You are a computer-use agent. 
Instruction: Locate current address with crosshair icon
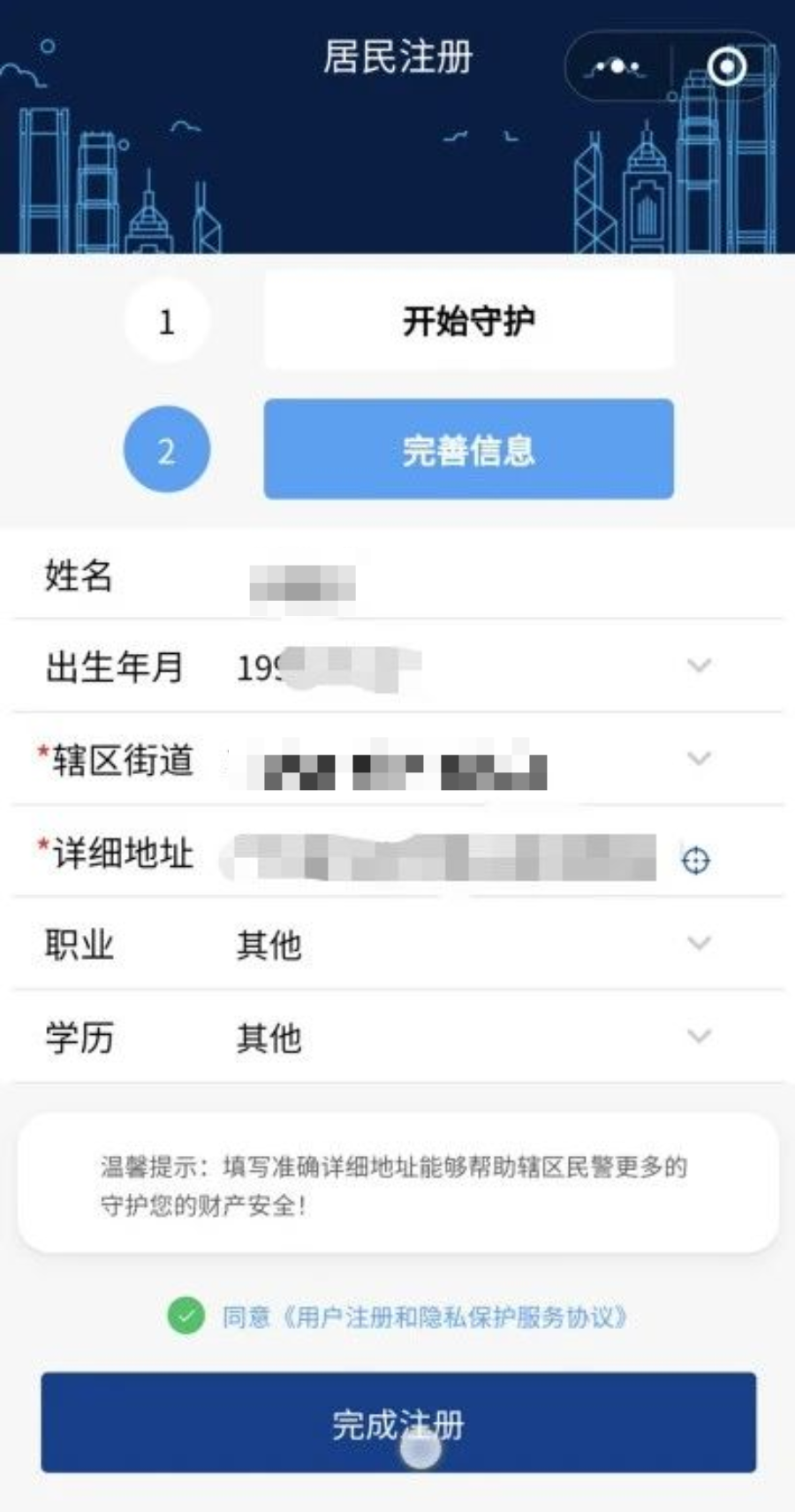(x=696, y=859)
